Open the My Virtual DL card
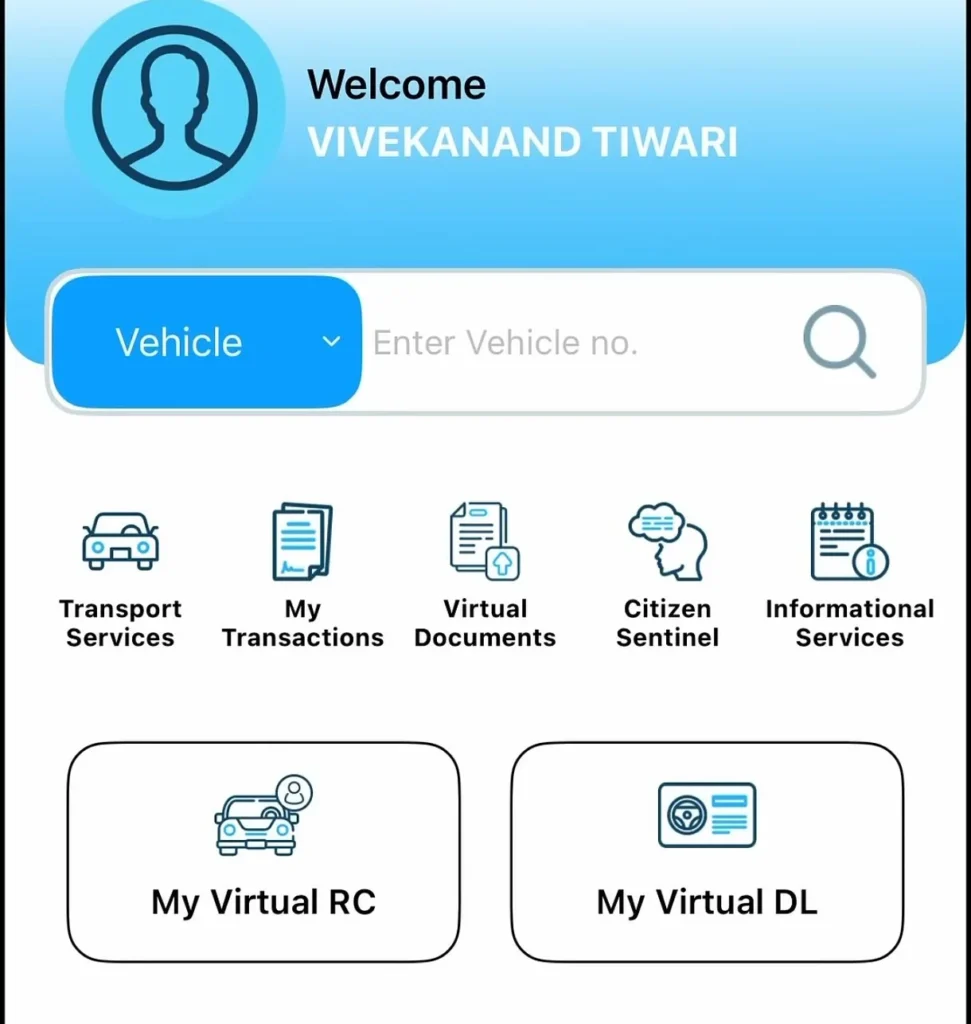The width and height of the screenshot is (971, 1024). click(707, 851)
